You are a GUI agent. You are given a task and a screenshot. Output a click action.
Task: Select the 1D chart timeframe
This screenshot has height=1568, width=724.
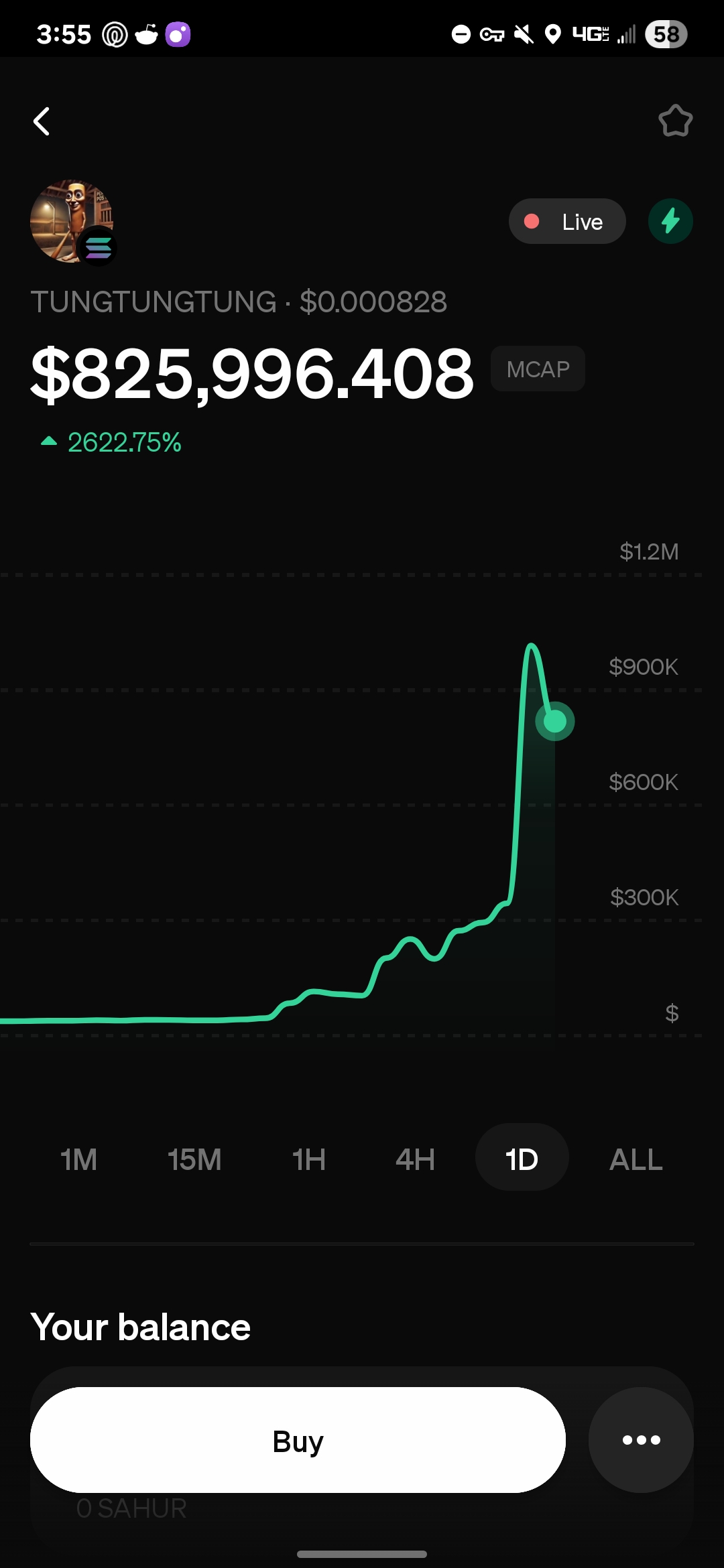[x=522, y=1159]
